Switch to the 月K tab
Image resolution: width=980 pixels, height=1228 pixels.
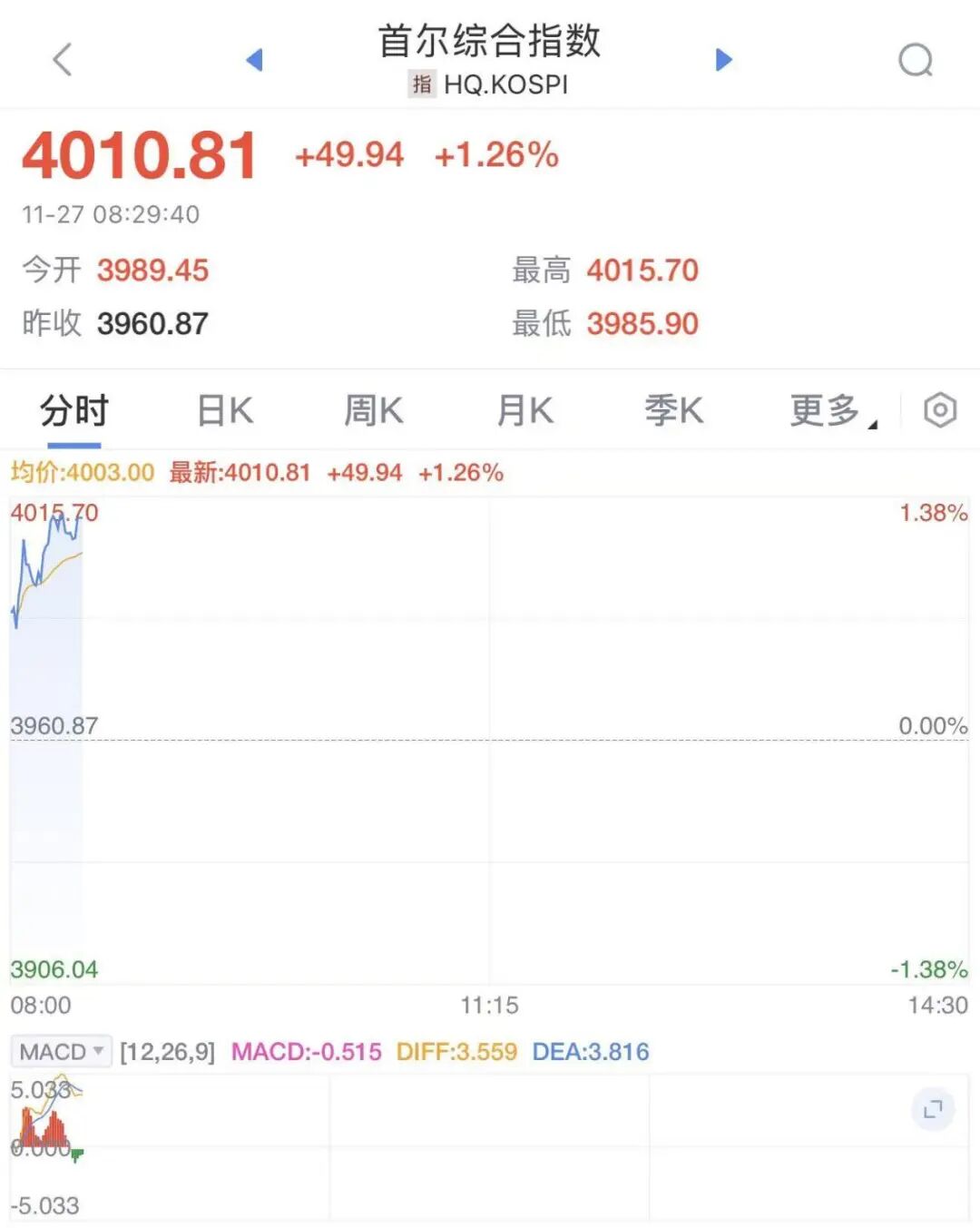[524, 411]
